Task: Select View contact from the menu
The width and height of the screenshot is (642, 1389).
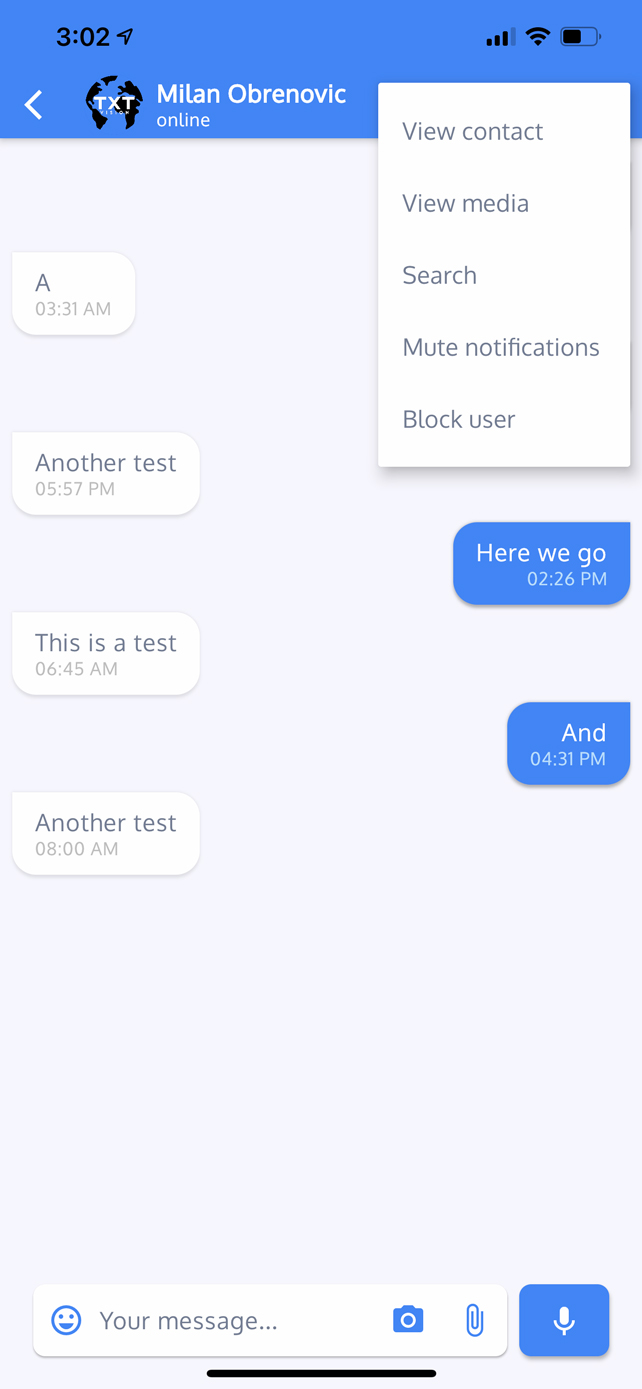Action: click(504, 131)
